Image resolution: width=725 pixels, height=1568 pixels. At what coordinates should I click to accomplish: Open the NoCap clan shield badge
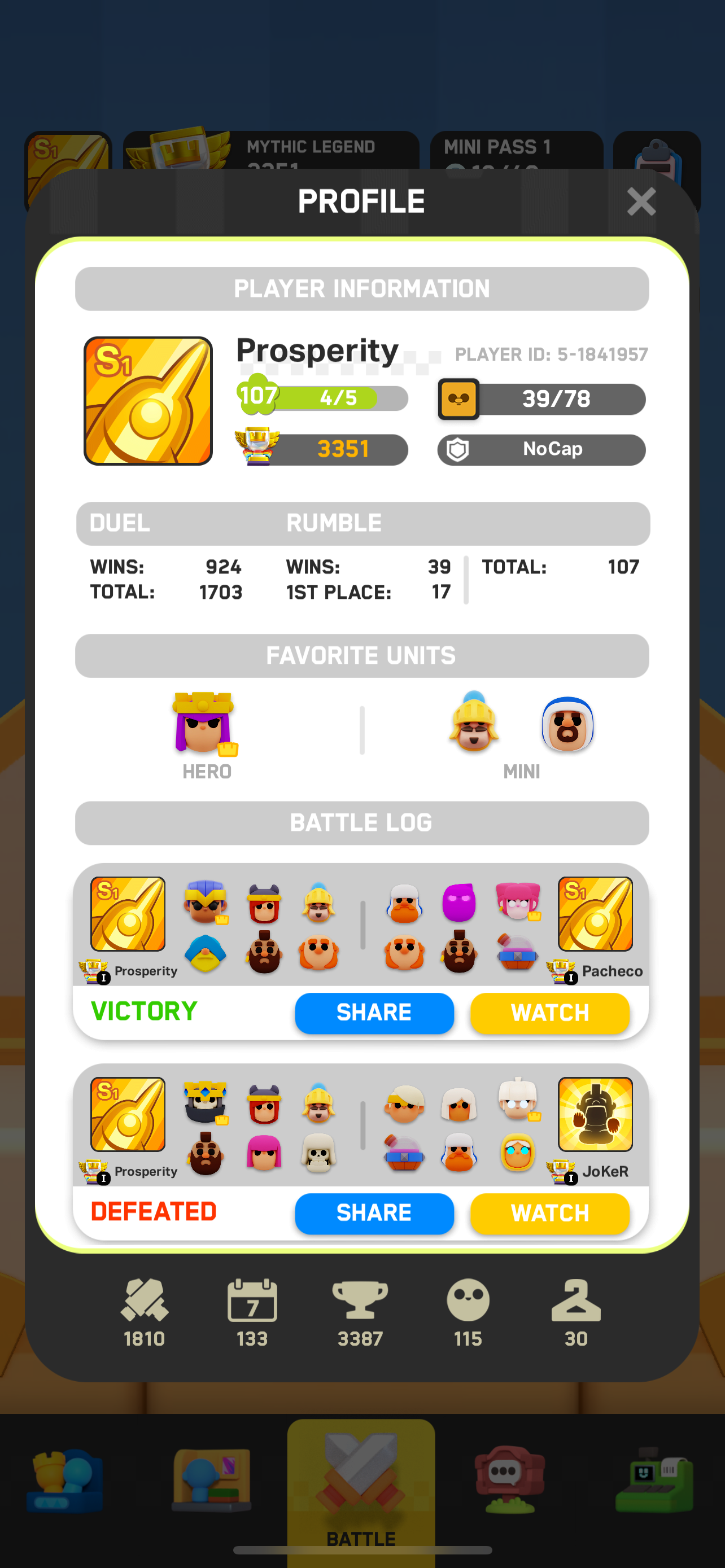pyautogui.click(x=540, y=449)
